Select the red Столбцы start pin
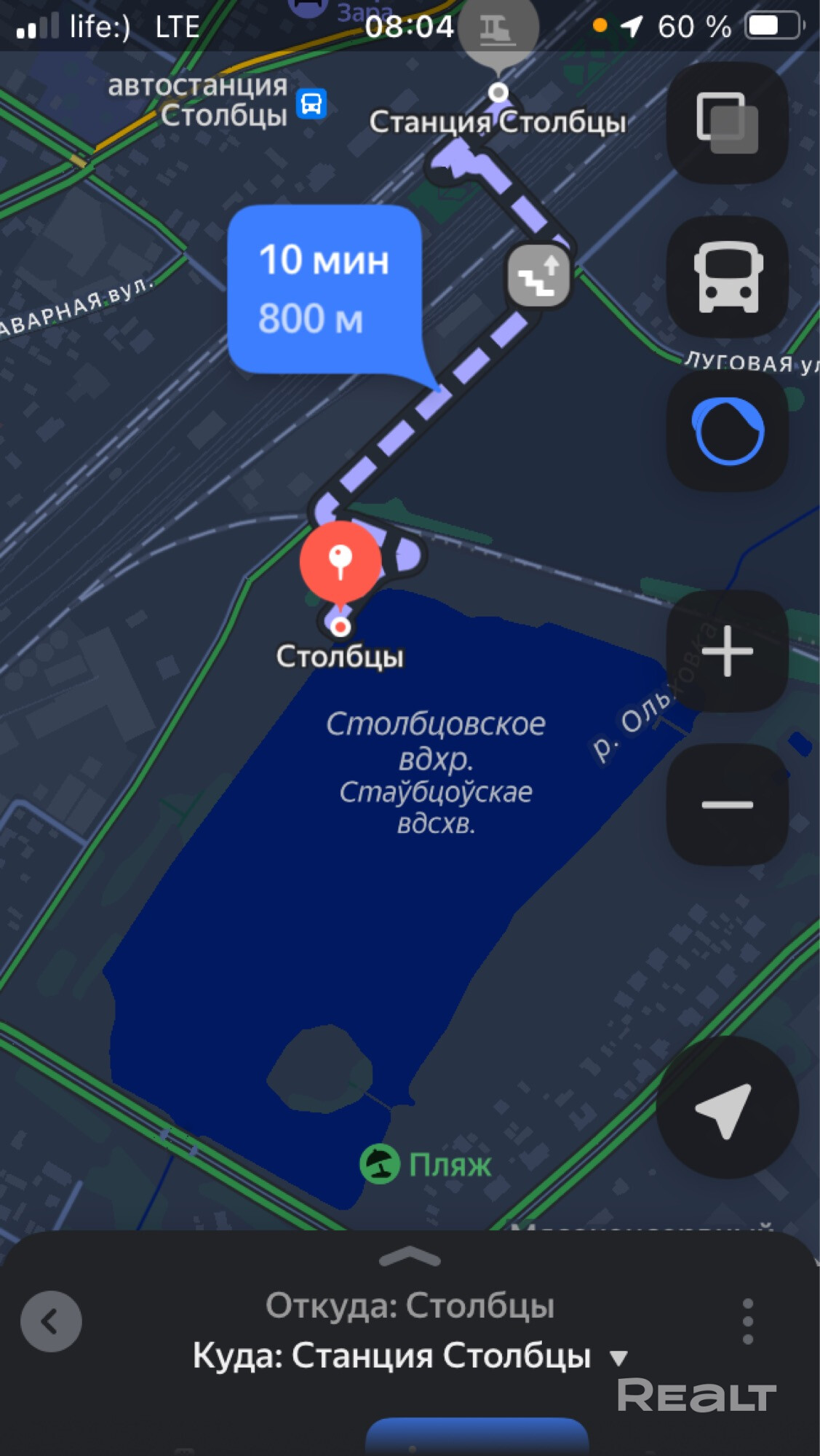Image resolution: width=820 pixels, height=1456 pixels. pyautogui.click(x=340, y=562)
